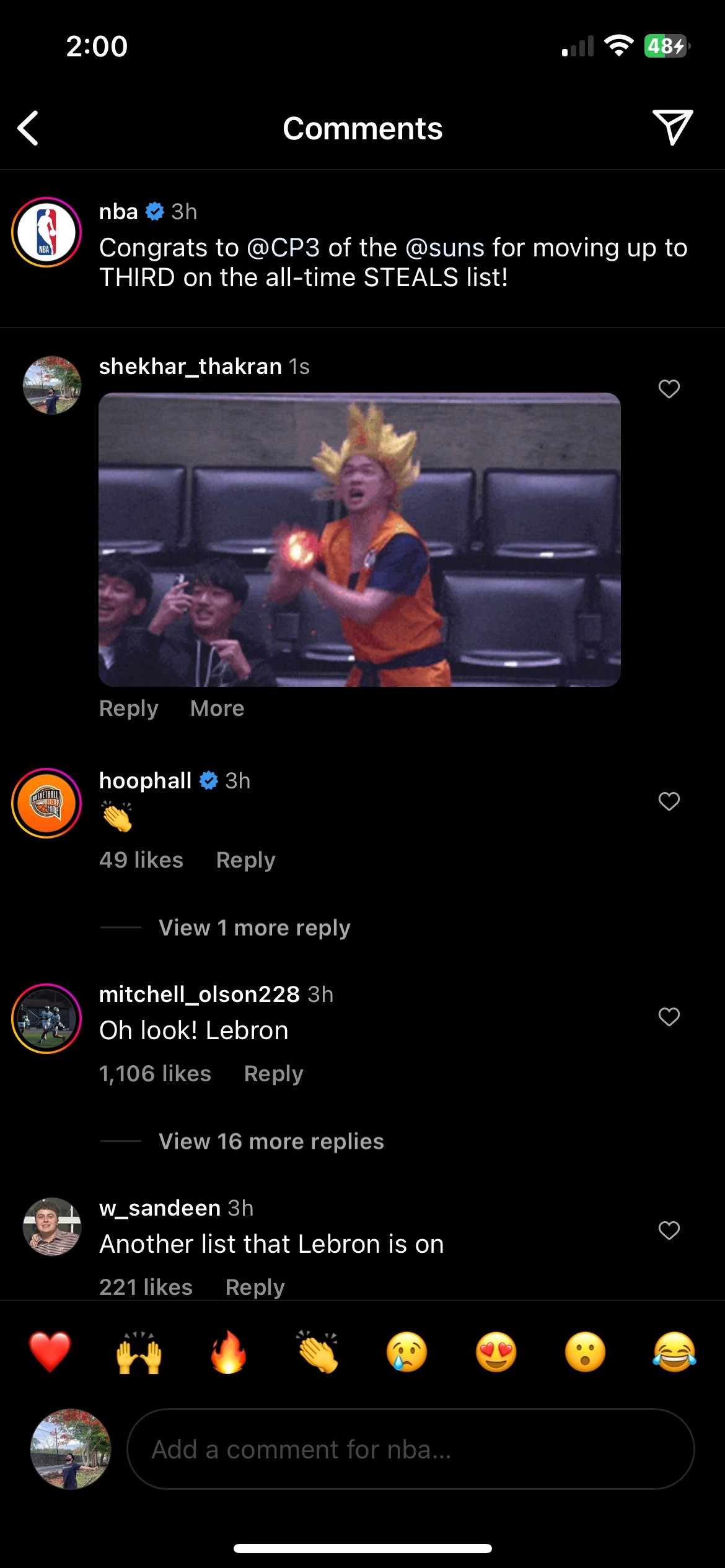This screenshot has width=725, height=1568.
Task: Select the fire reaction emoji
Action: (229, 1353)
